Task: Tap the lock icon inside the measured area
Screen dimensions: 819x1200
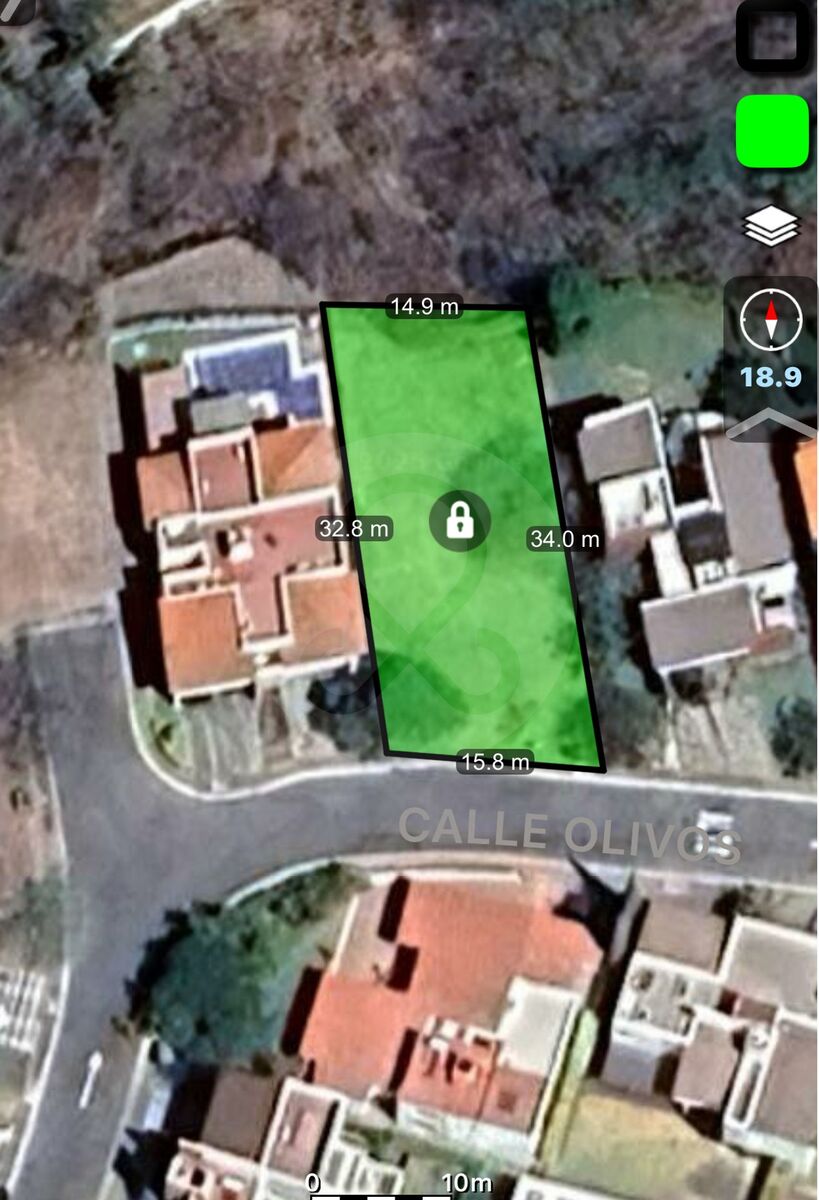Action: tap(459, 520)
